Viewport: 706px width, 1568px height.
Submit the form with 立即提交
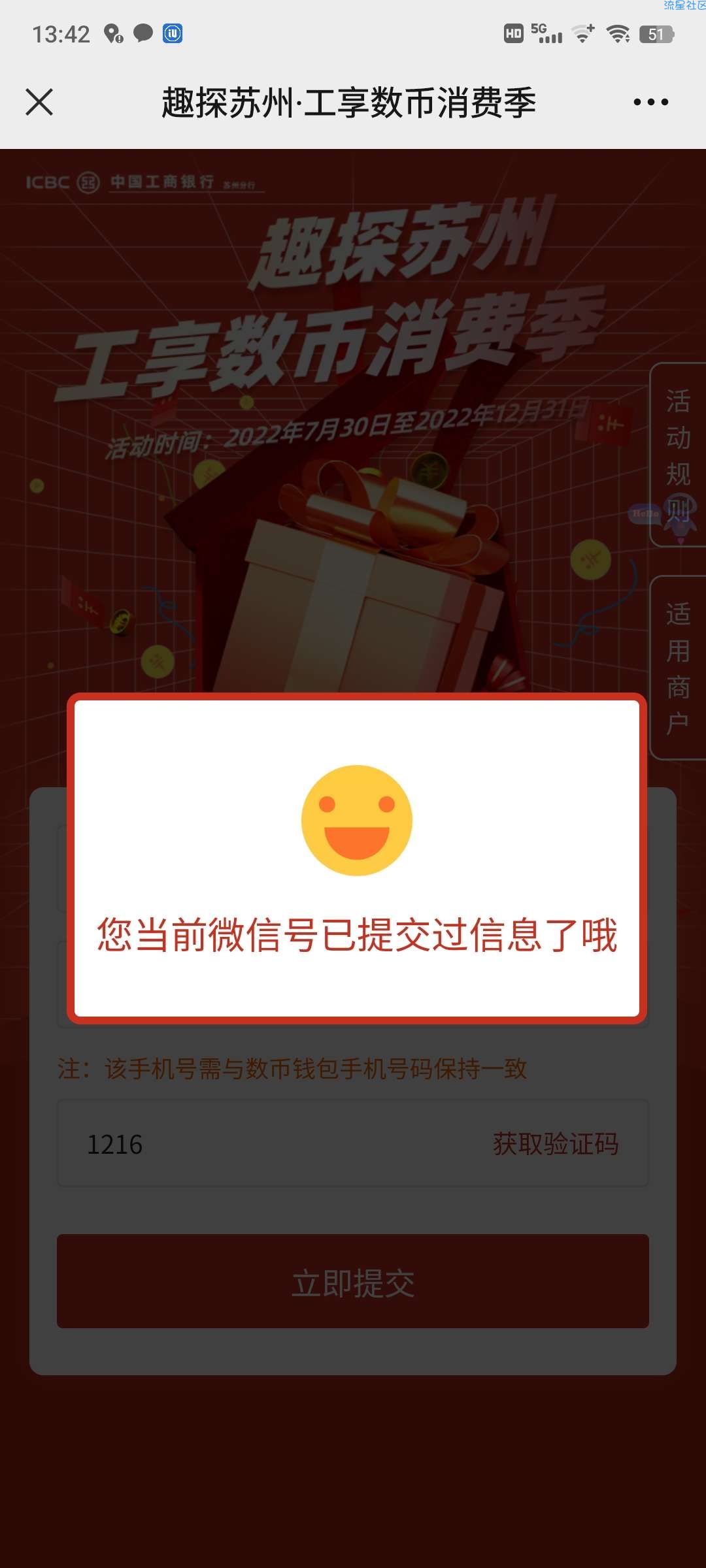[x=353, y=1281]
